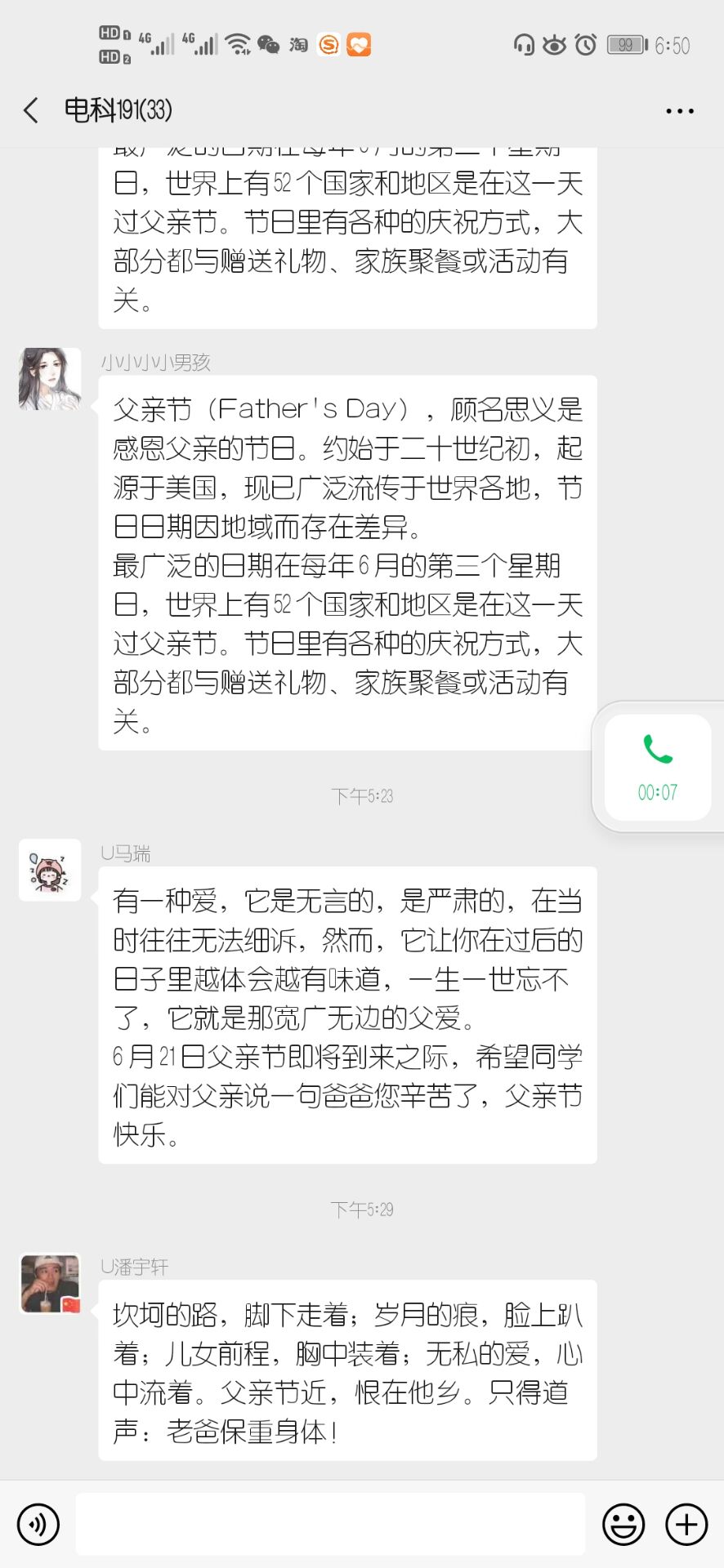
Task: Focus the message text field
Action: [x=330, y=1524]
